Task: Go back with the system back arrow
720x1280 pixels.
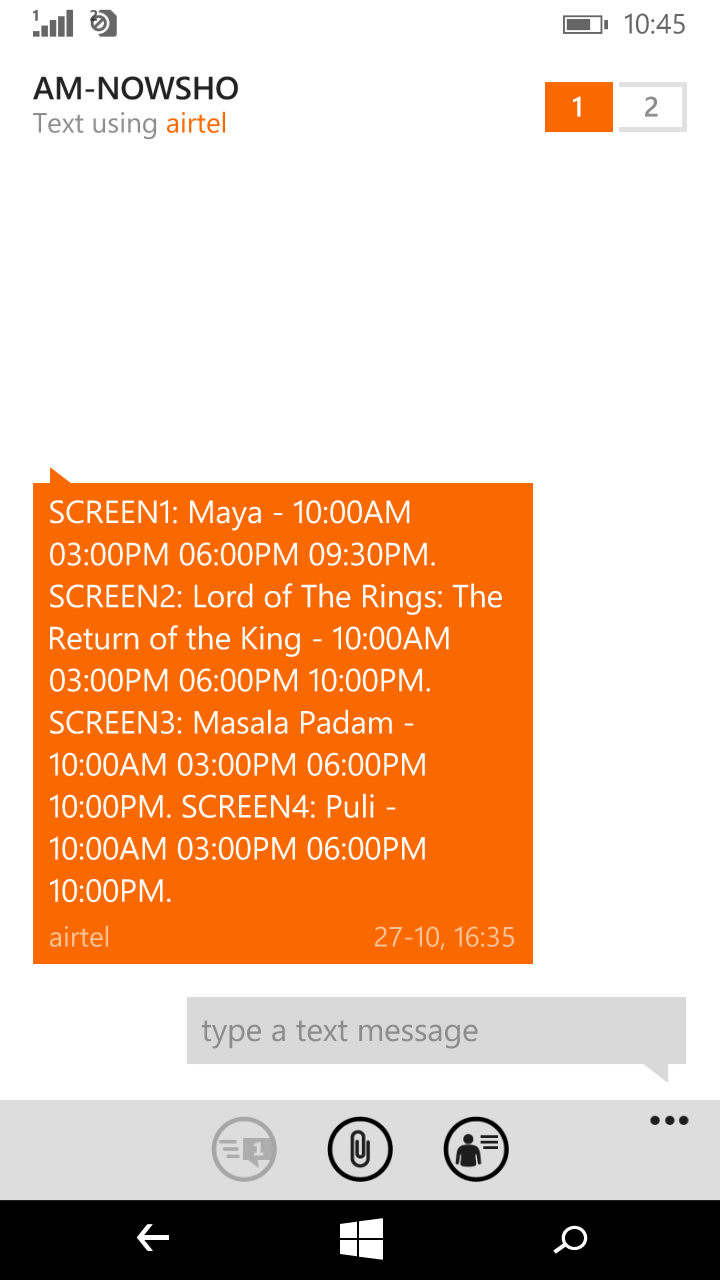Action: pos(152,1240)
